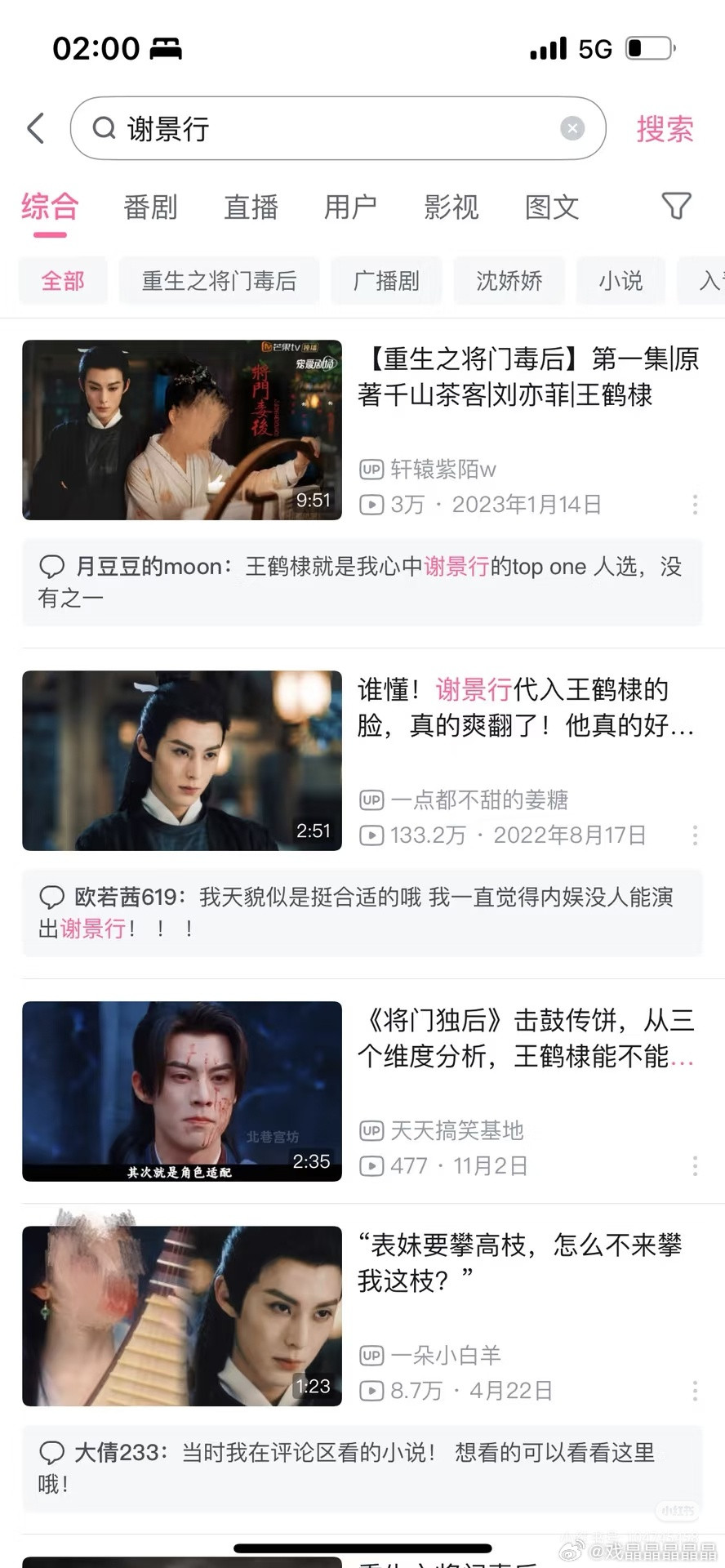The width and height of the screenshot is (725, 1568).
Task: Tap the back arrow to leave search
Action: point(34,128)
